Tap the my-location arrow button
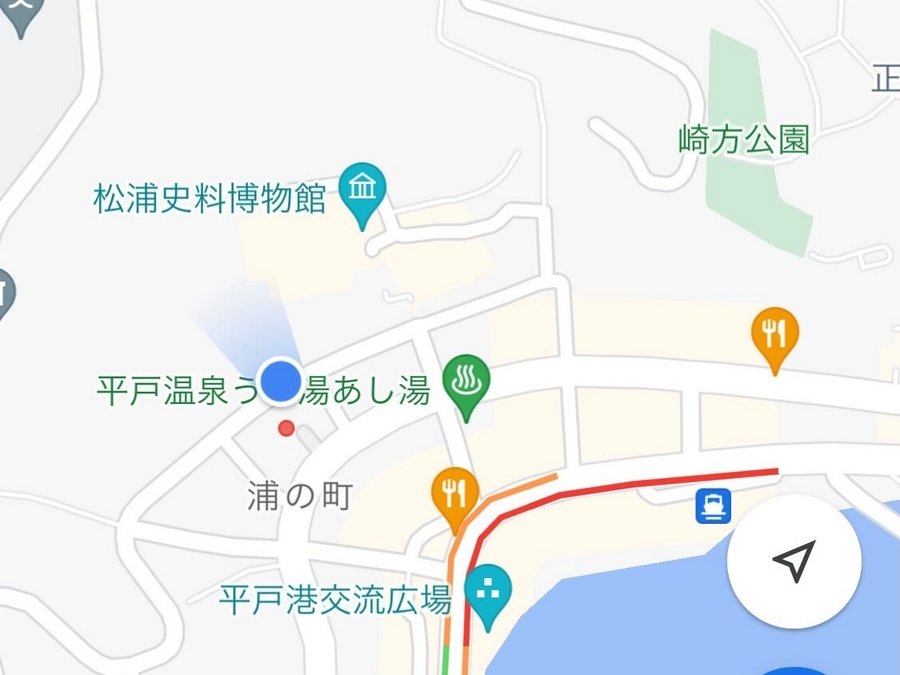The height and width of the screenshot is (675, 900). [x=794, y=562]
